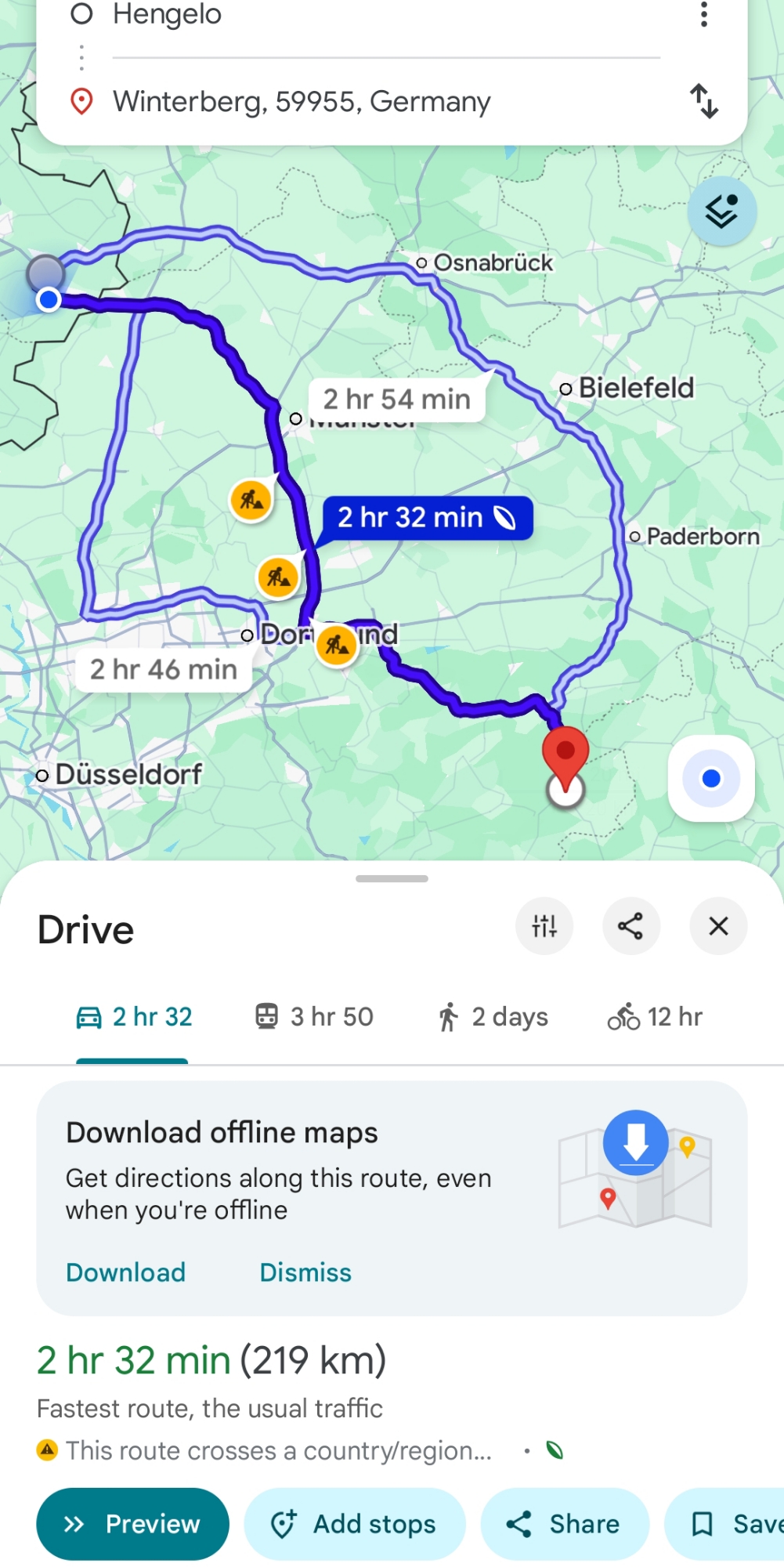Tap Add stops chip

click(x=354, y=1524)
